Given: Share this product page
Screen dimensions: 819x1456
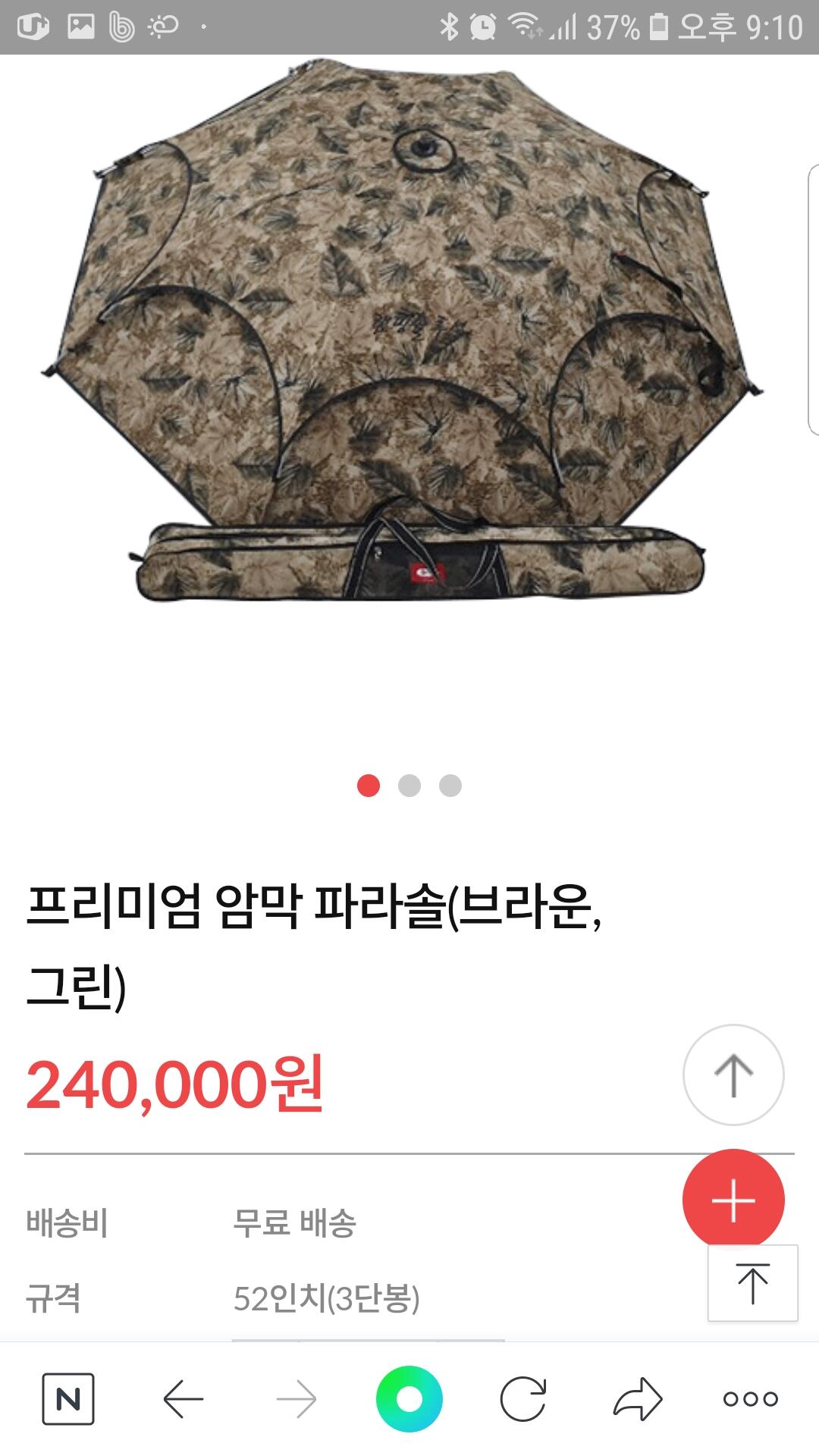Looking at the screenshot, I should click(x=637, y=1398).
